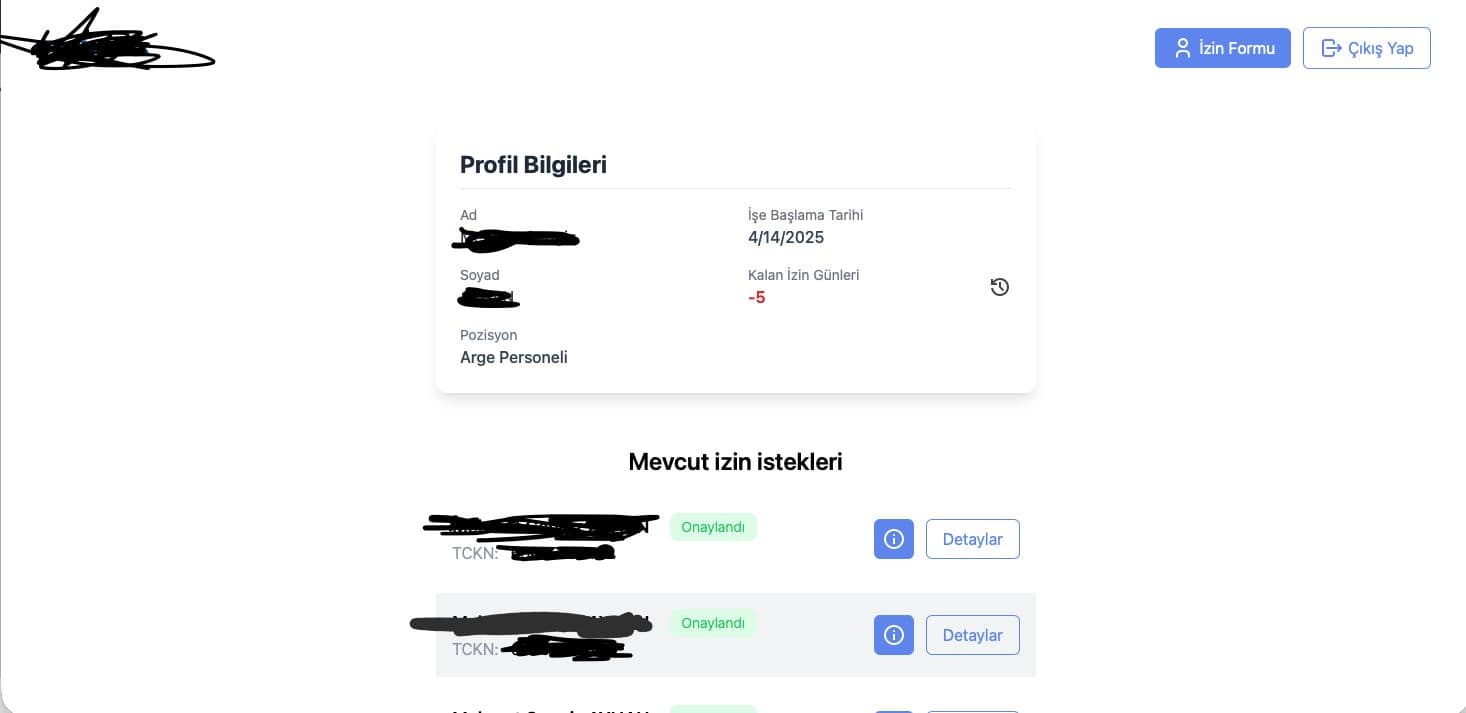View Detaylar of the first approved request
Viewport: 1466px width, 713px height.
click(972, 539)
